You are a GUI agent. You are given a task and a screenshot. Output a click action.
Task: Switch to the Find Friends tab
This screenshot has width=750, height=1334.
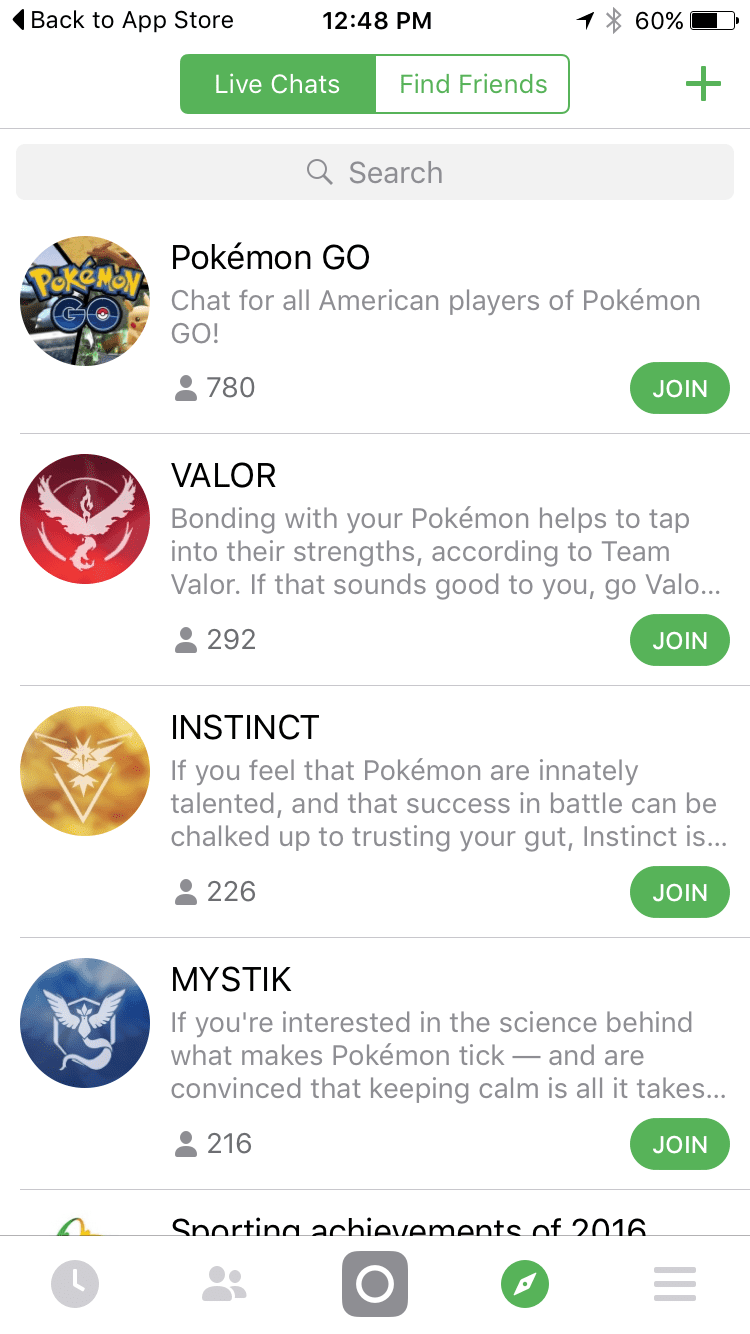tap(473, 84)
